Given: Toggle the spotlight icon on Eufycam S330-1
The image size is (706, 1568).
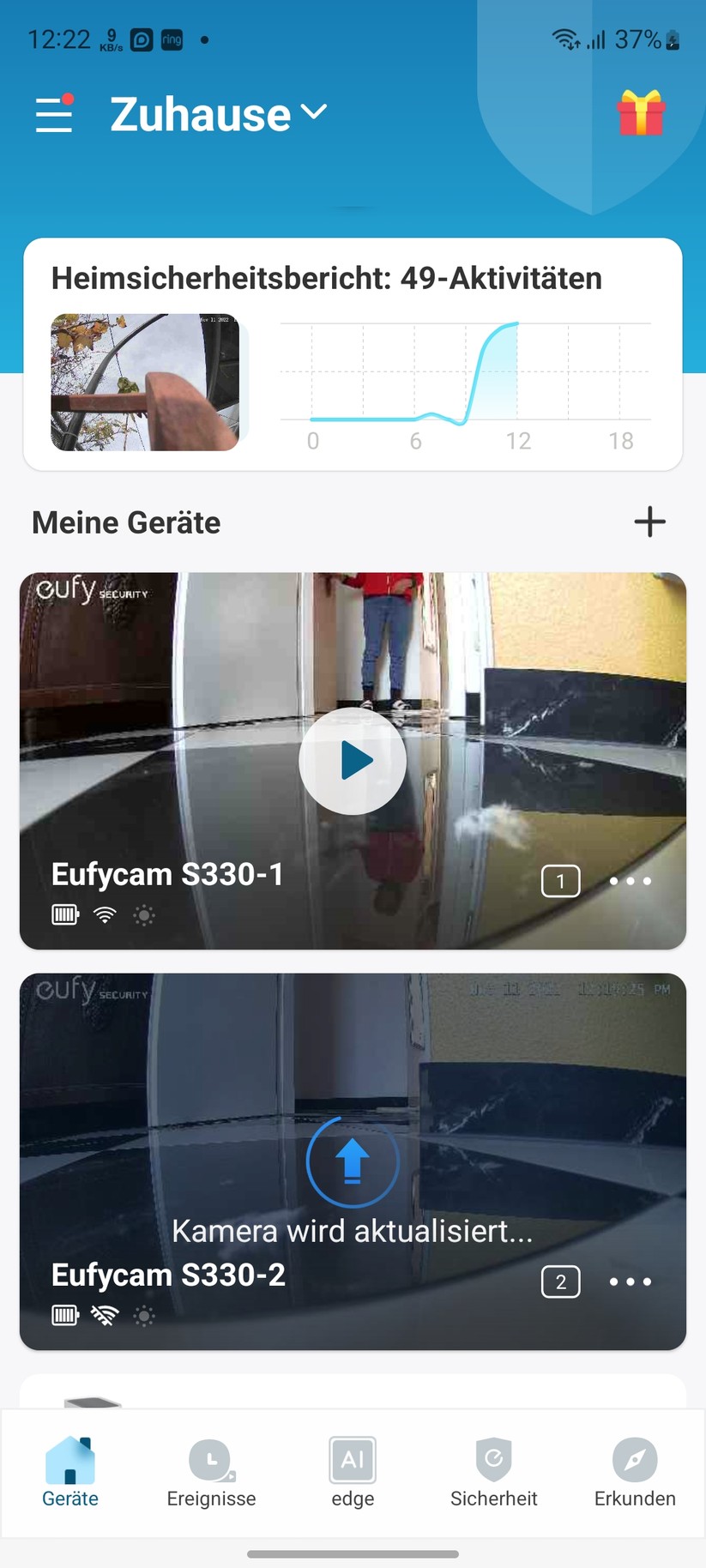Looking at the screenshot, I should click(144, 915).
